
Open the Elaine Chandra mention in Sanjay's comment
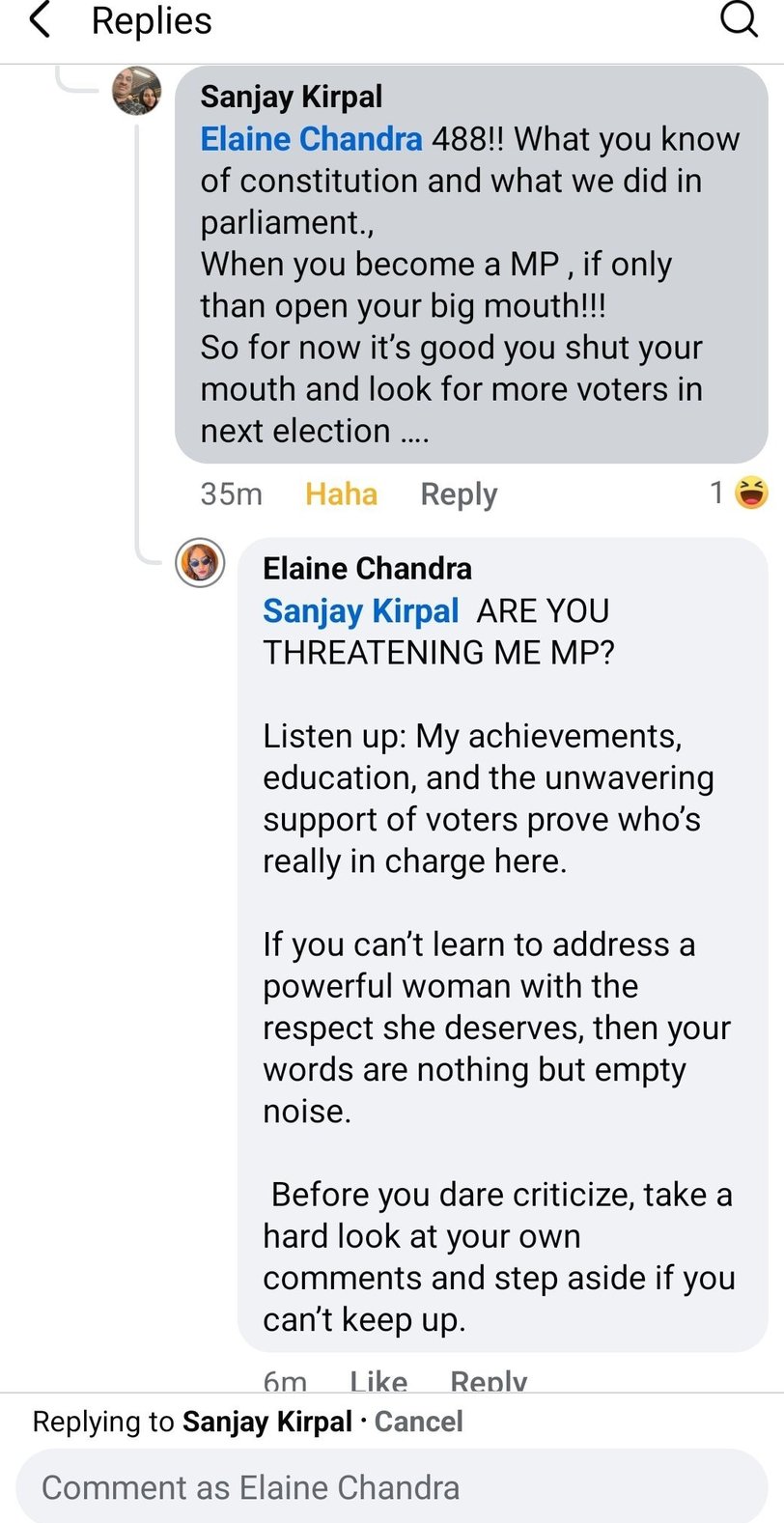point(311,139)
